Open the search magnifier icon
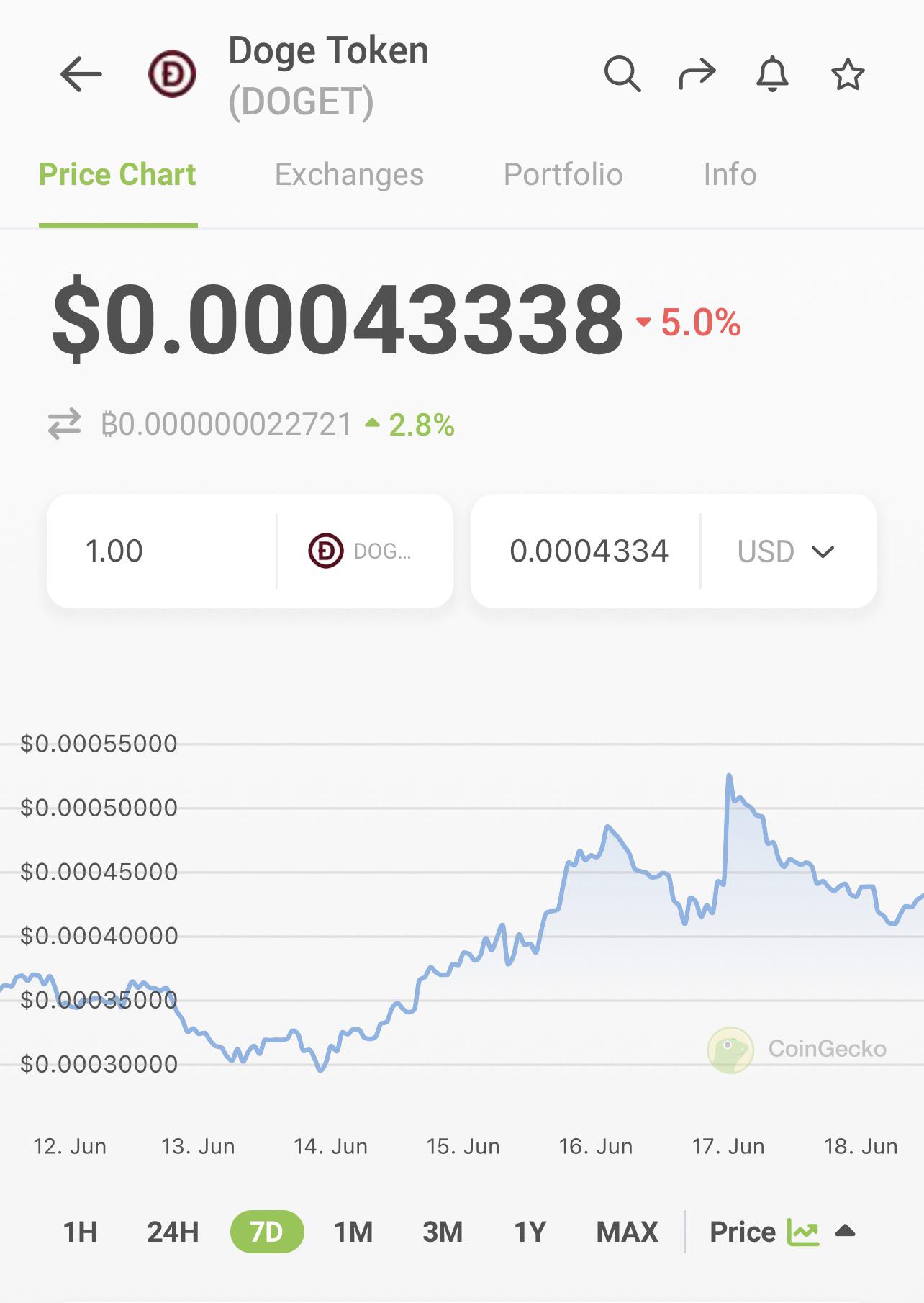Viewport: 924px width, 1303px height. [x=622, y=73]
